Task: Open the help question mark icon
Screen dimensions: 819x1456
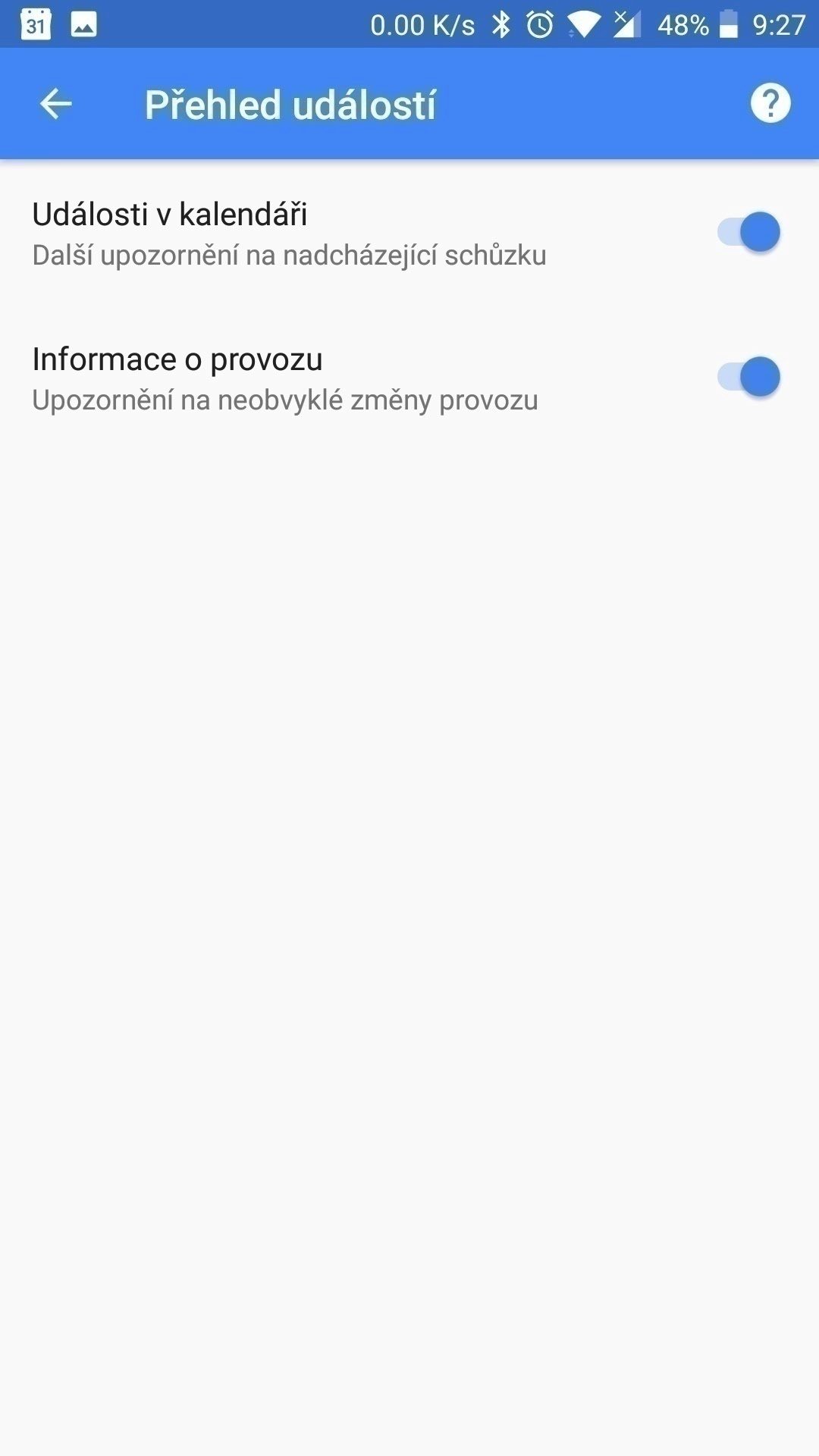Action: point(770,103)
